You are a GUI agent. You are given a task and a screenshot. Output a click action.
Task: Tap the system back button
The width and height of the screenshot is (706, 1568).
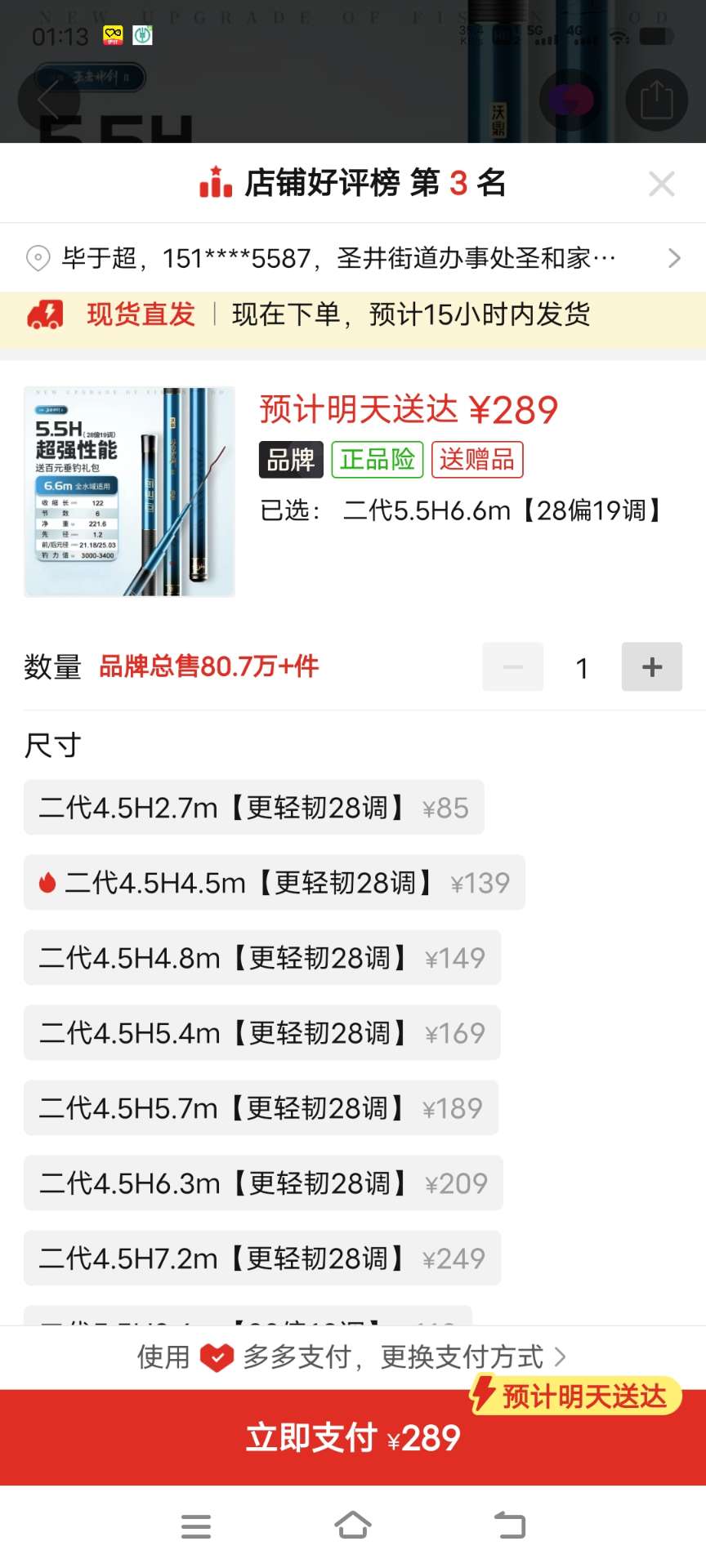pos(510,1526)
